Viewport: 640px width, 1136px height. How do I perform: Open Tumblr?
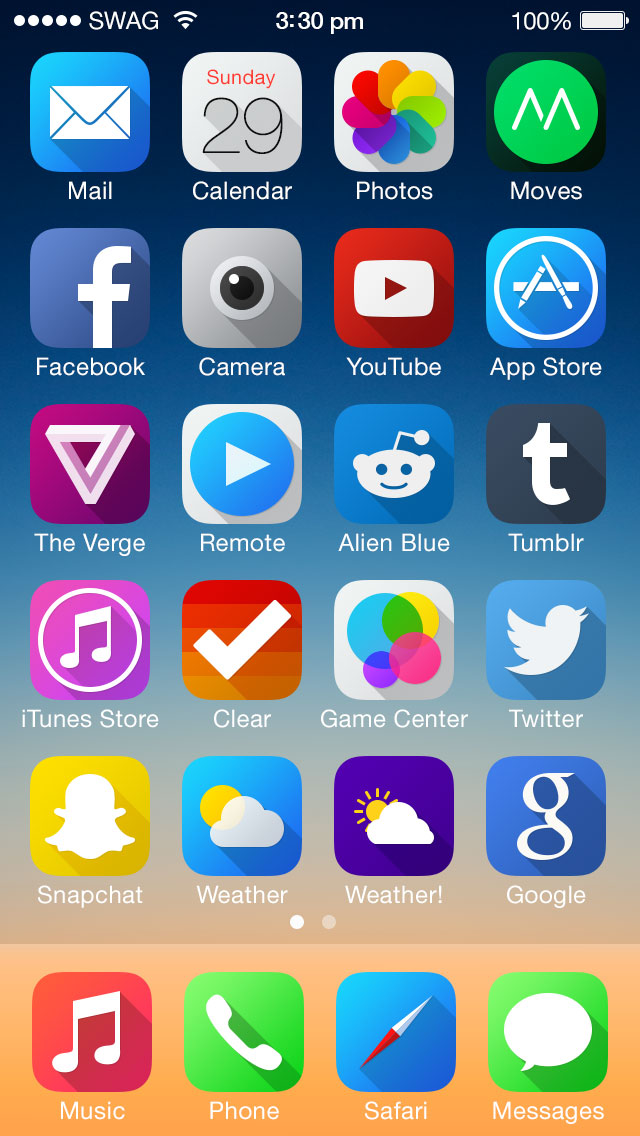coord(546,464)
